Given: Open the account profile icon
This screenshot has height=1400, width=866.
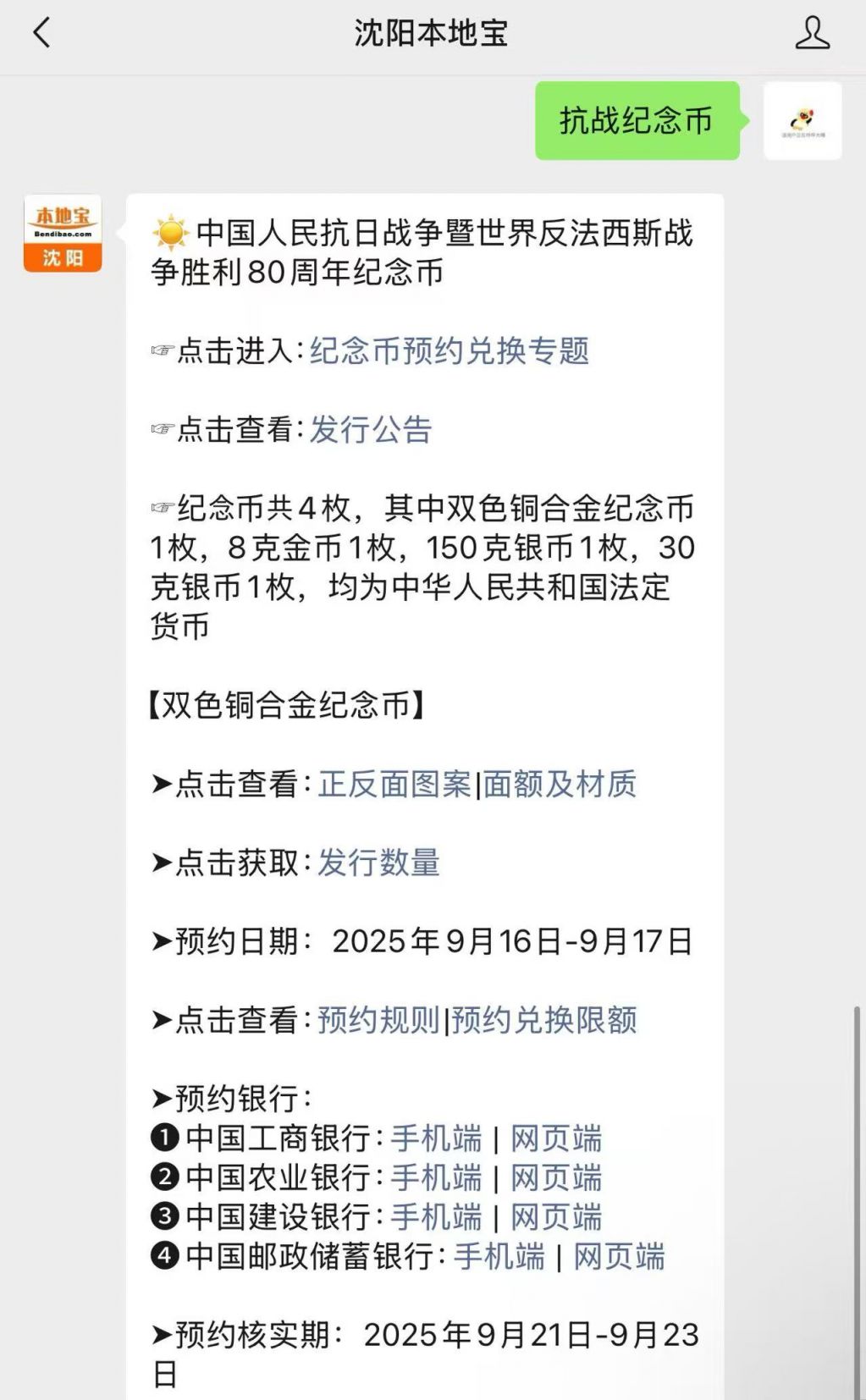Looking at the screenshot, I should (812, 33).
